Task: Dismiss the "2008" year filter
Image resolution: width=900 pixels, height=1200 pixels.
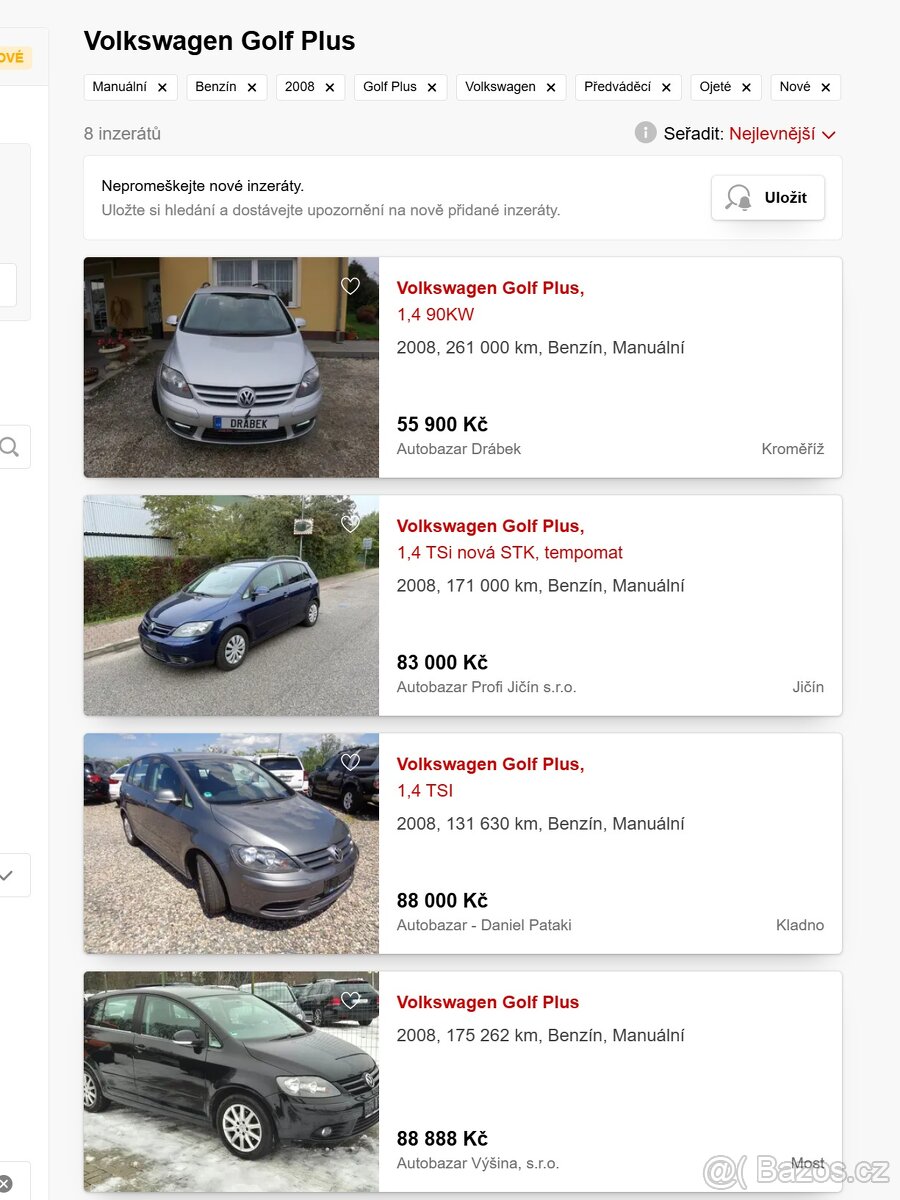Action: 330,87
